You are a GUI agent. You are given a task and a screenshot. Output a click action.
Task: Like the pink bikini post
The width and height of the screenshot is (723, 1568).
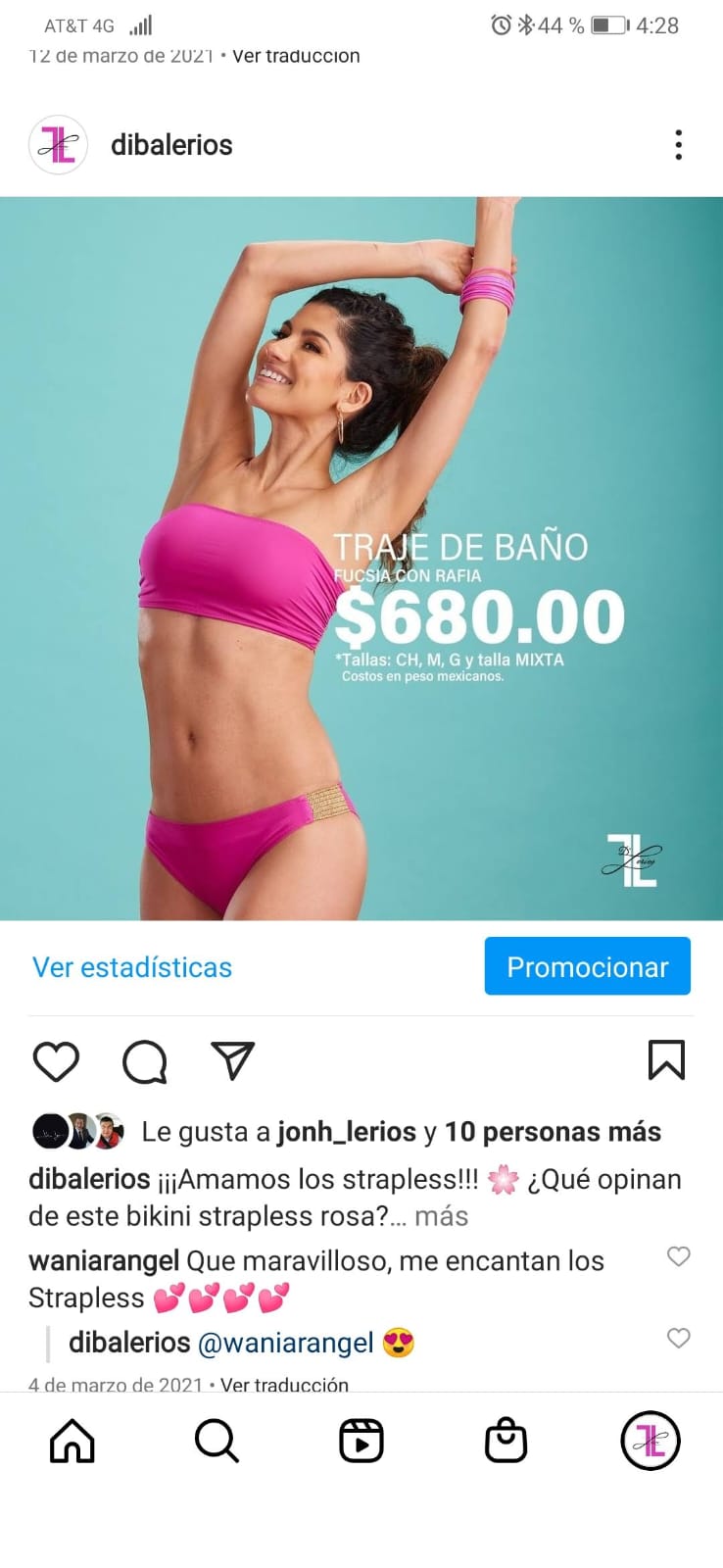pyautogui.click(x=56, y=1061)
